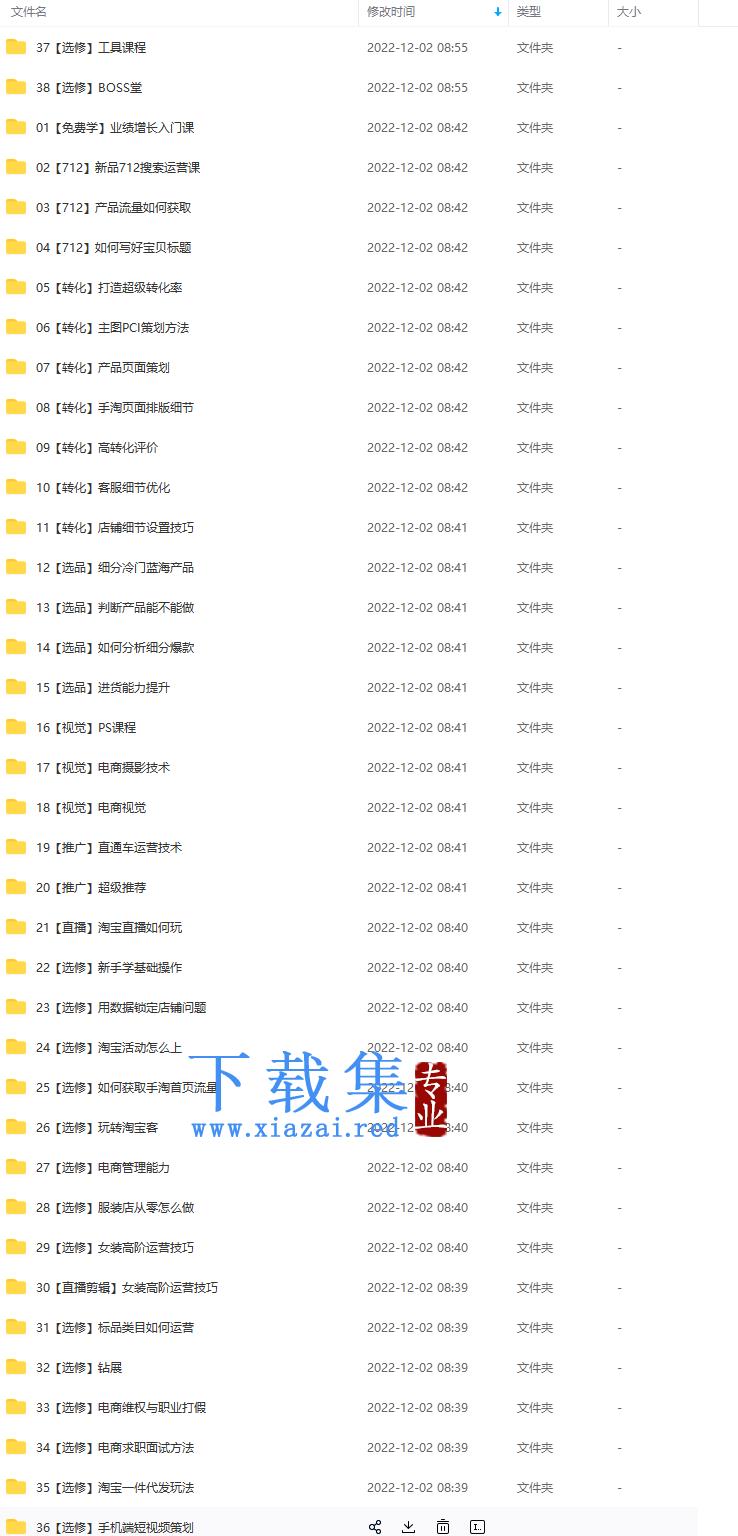Open folder 01【免费学】业绩增长入门课
Image resolution: width=738 pixels, height=1536 pixels.
click(x=115, y=127)
